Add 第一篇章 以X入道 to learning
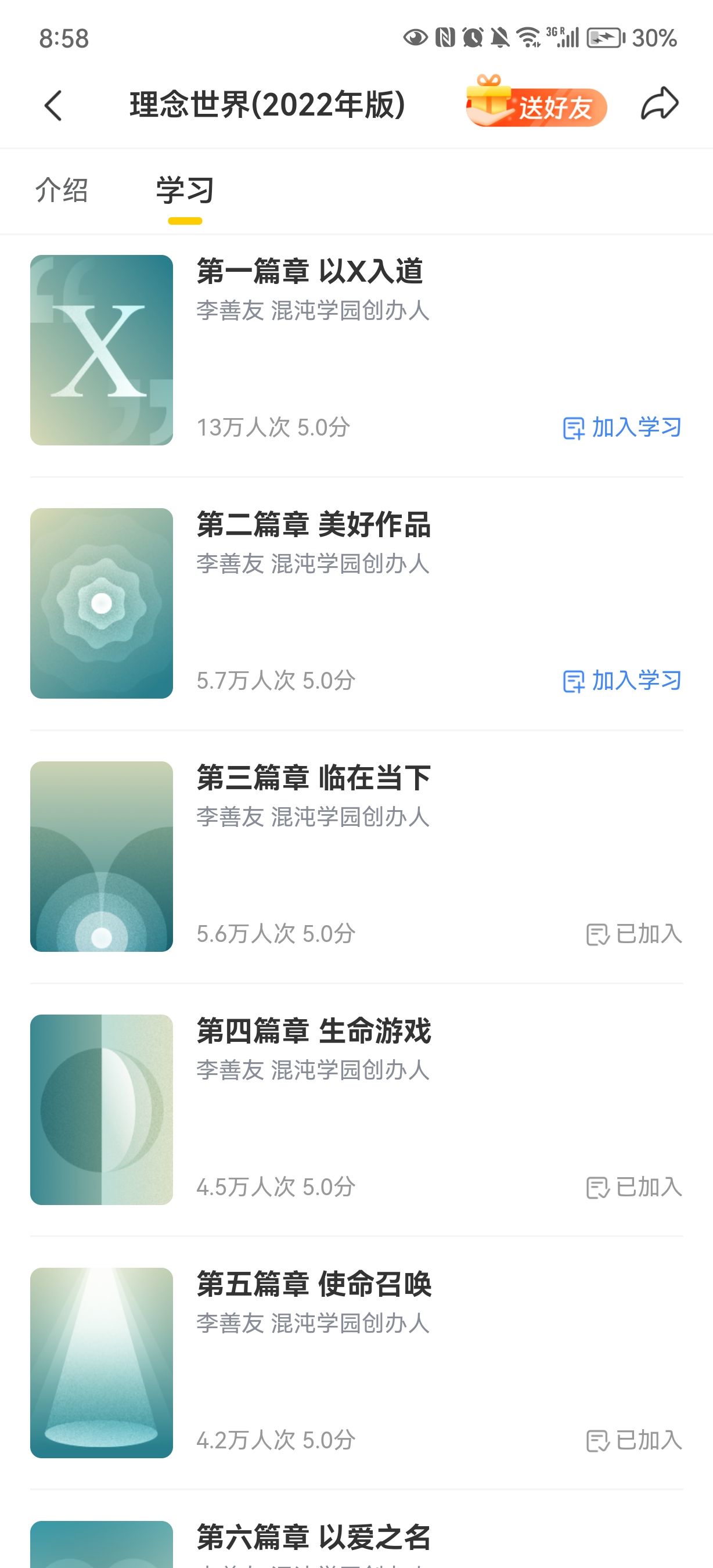This screenshot has width=713, height=1568. [x=622, y=428]
